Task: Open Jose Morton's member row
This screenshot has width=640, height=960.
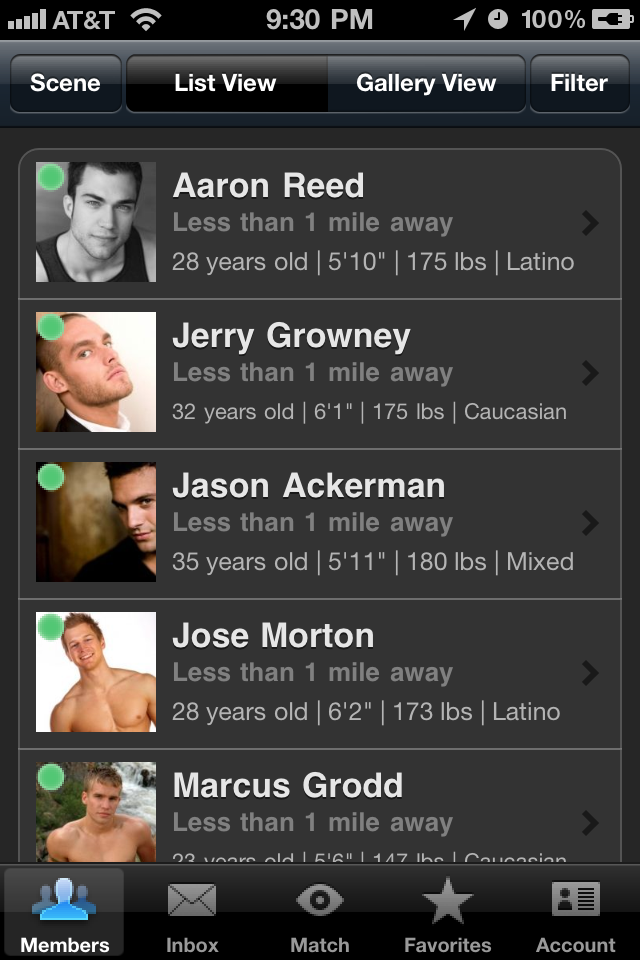Action: coord(320,674)
